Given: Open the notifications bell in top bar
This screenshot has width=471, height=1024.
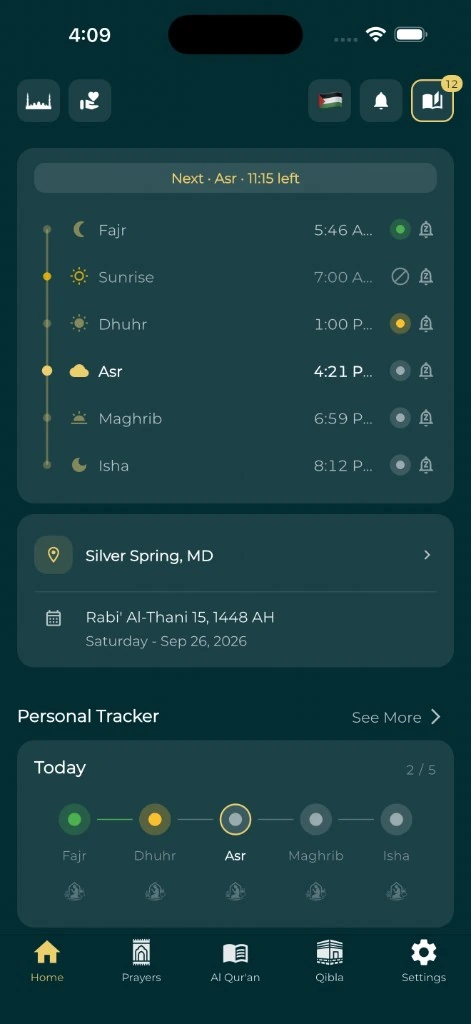Looking at the screenshot, I should (x=381, y=101).
